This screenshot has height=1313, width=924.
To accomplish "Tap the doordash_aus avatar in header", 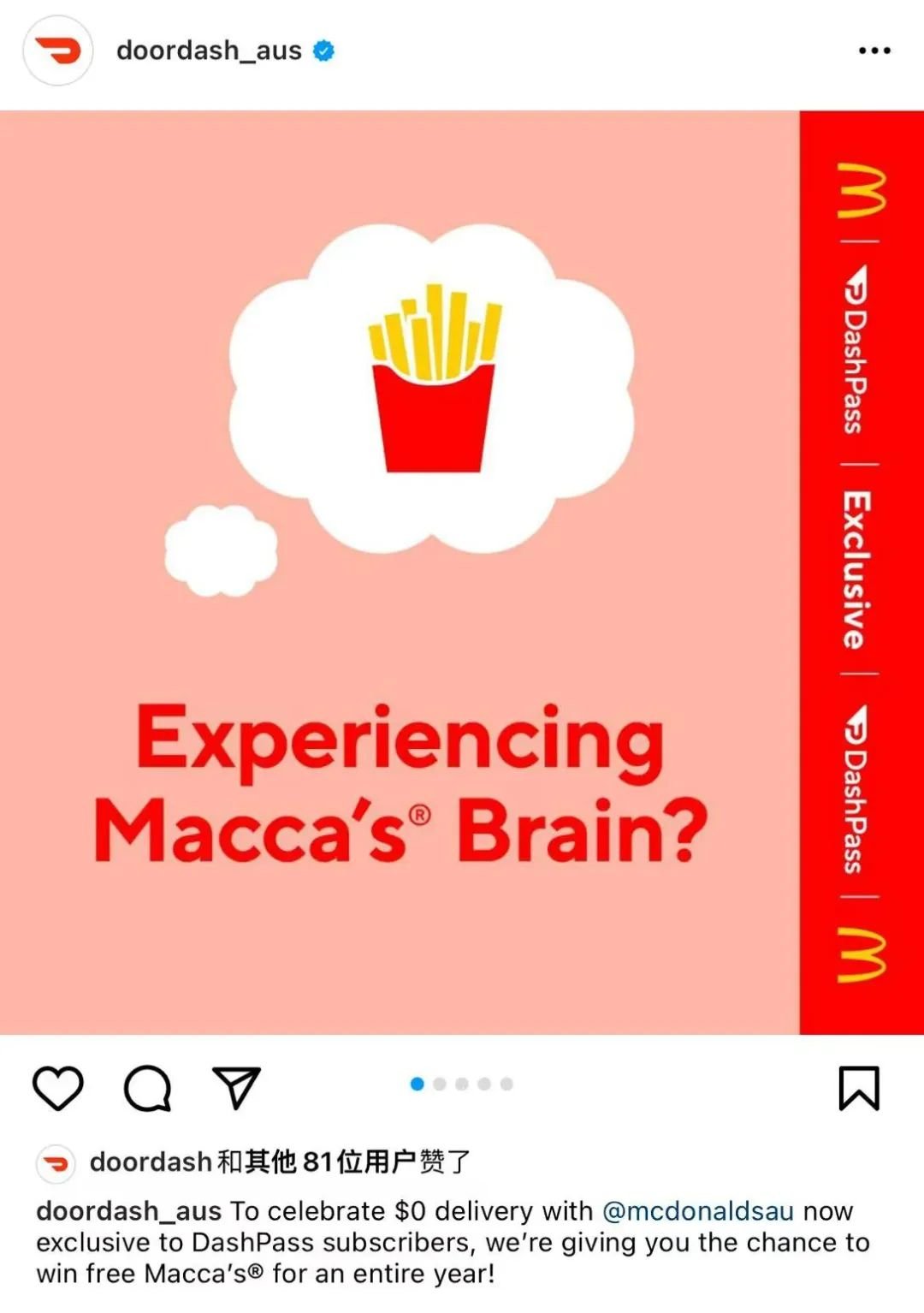I will click(x=57, y=51).
